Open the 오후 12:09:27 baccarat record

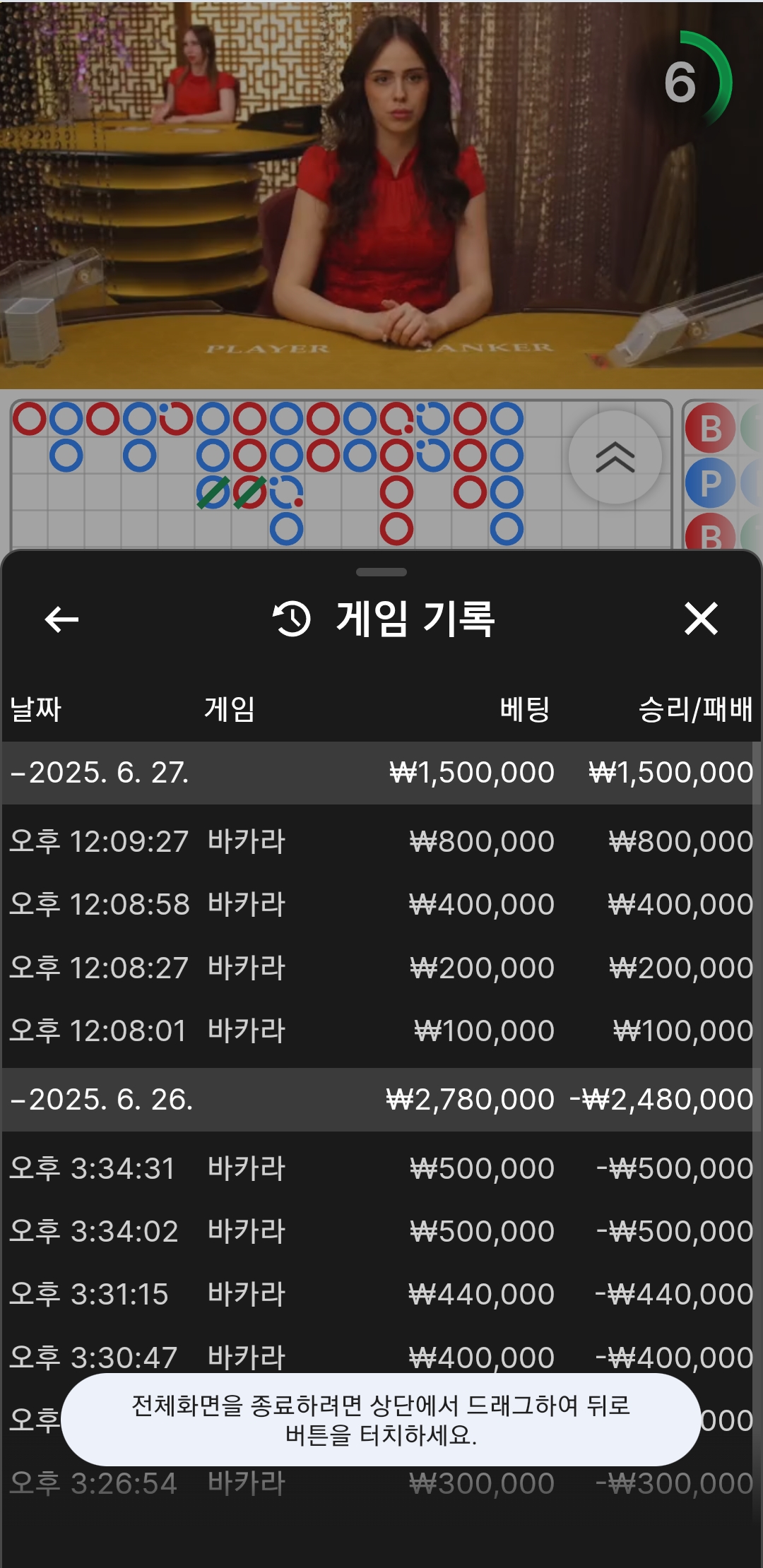(381, 841)
